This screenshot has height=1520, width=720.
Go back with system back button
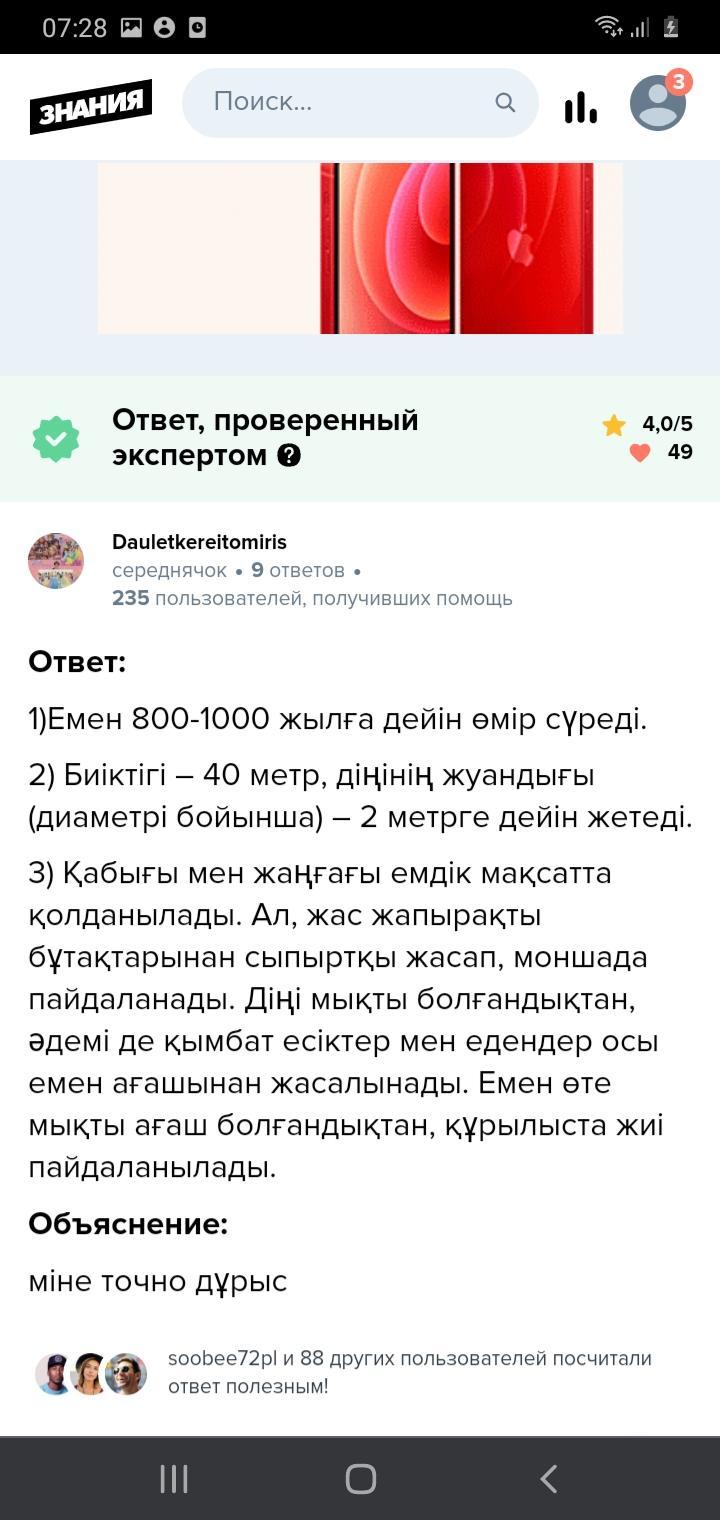[548, 1479]
